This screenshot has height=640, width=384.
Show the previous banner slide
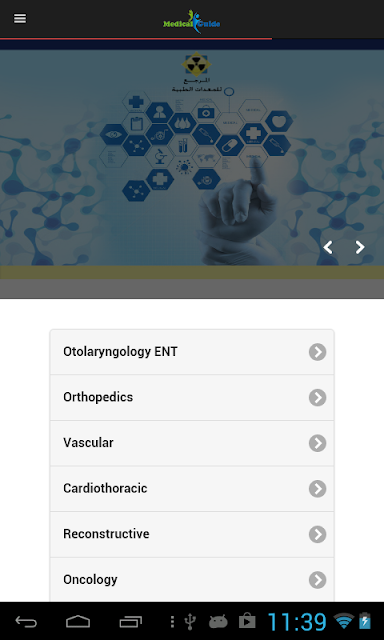point(328,247)
